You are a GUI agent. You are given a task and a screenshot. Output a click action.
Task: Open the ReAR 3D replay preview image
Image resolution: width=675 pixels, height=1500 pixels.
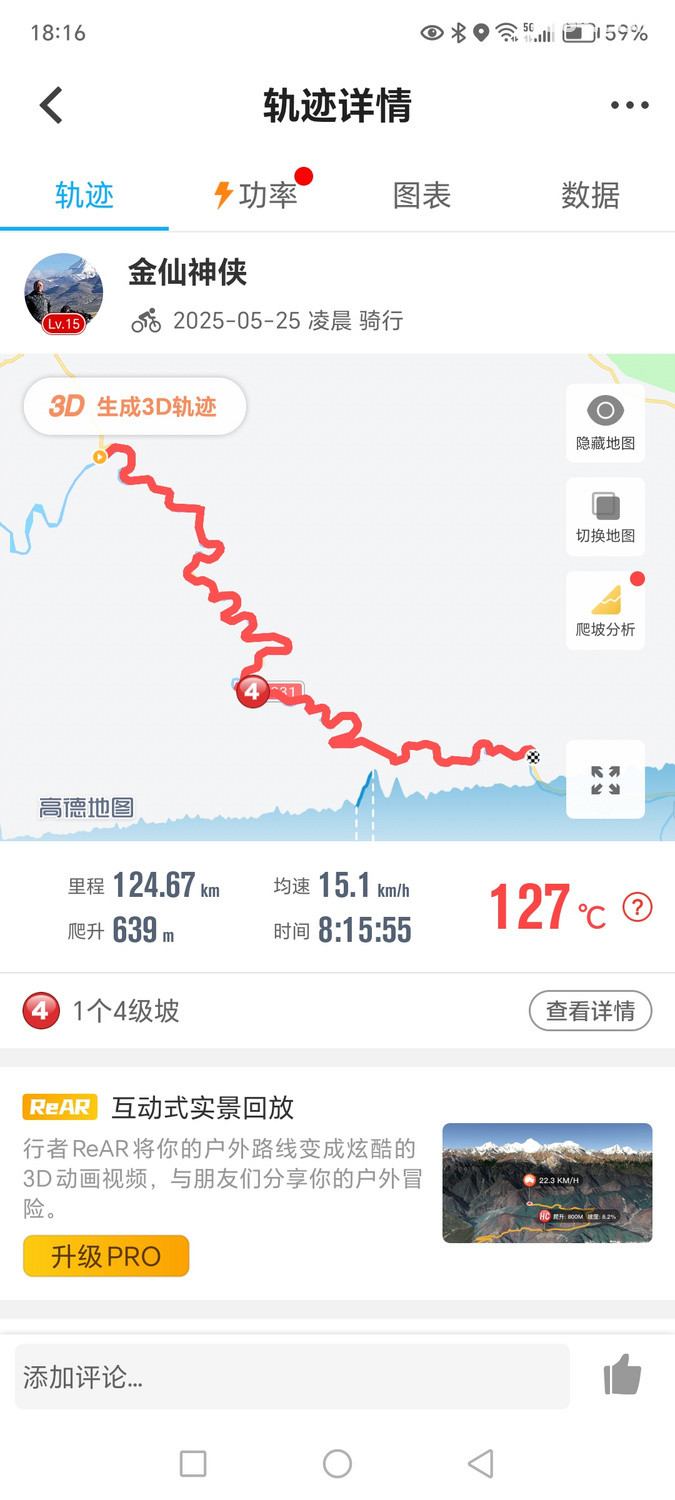[x=547, y=1183]
